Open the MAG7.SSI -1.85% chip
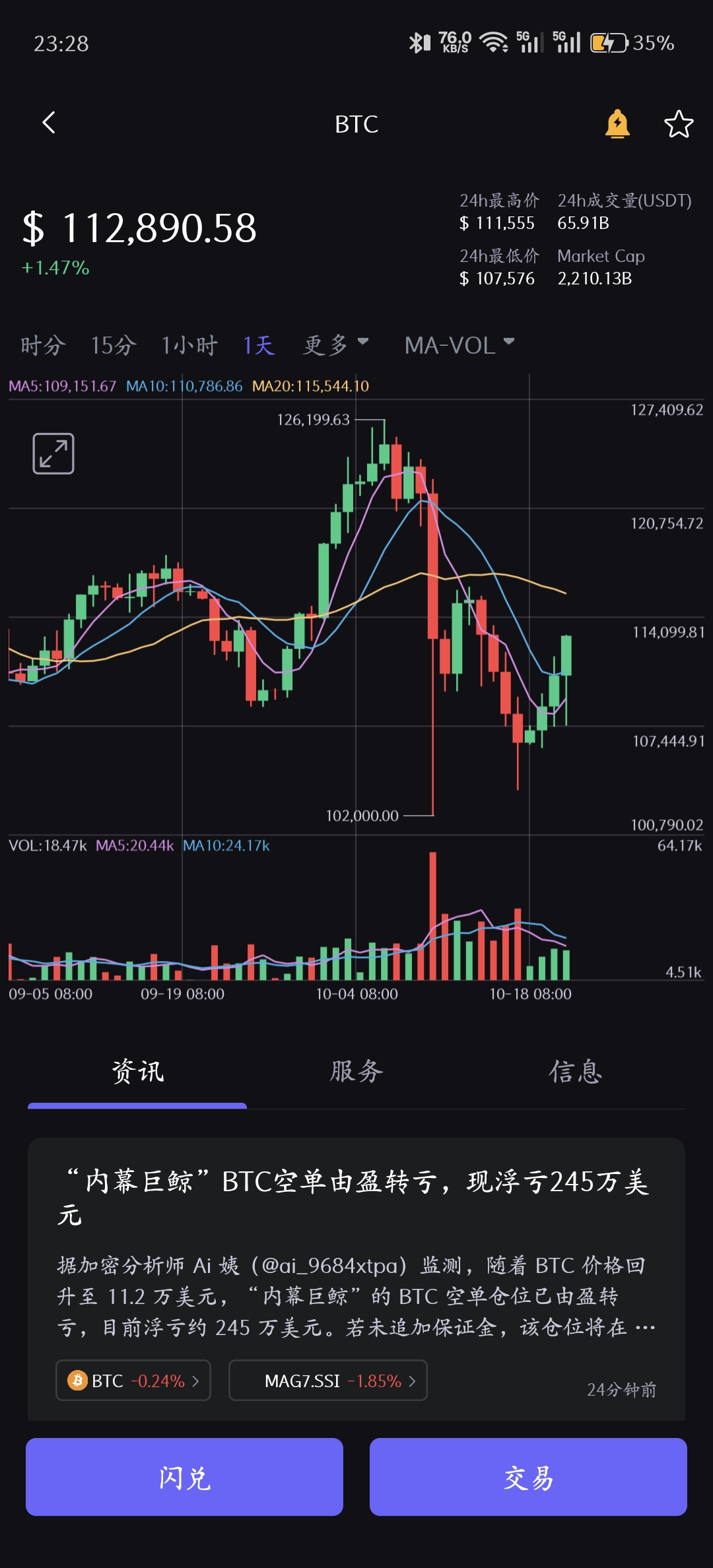Screen dimensions: 713x1568 [328, 1381]
